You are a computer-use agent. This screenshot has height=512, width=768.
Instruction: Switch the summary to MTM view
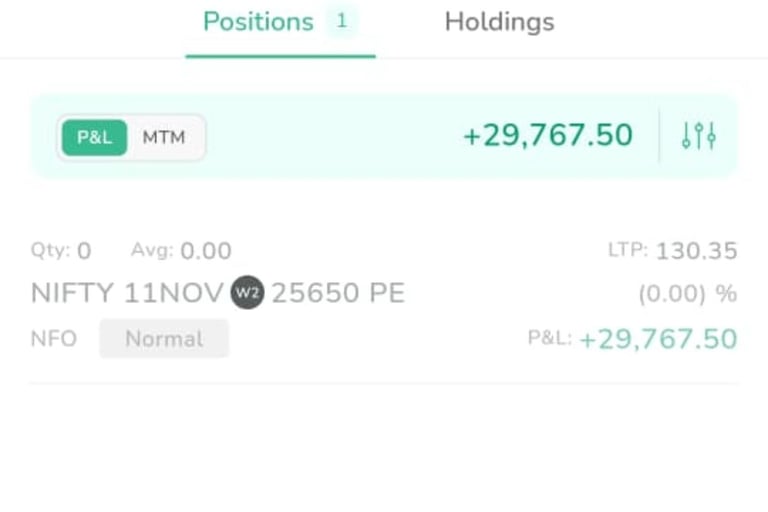(x=164, y=138)
